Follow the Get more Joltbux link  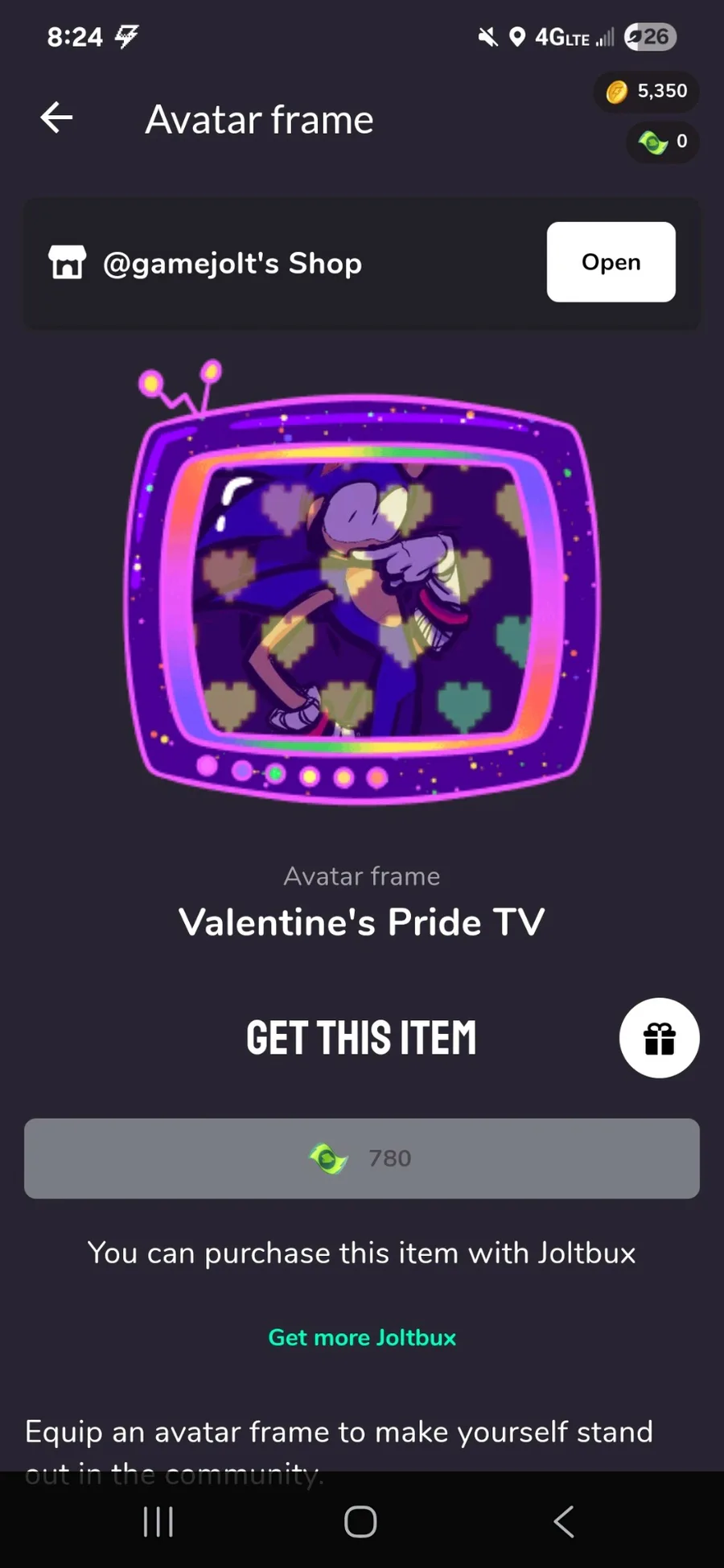pos(362,1337)
